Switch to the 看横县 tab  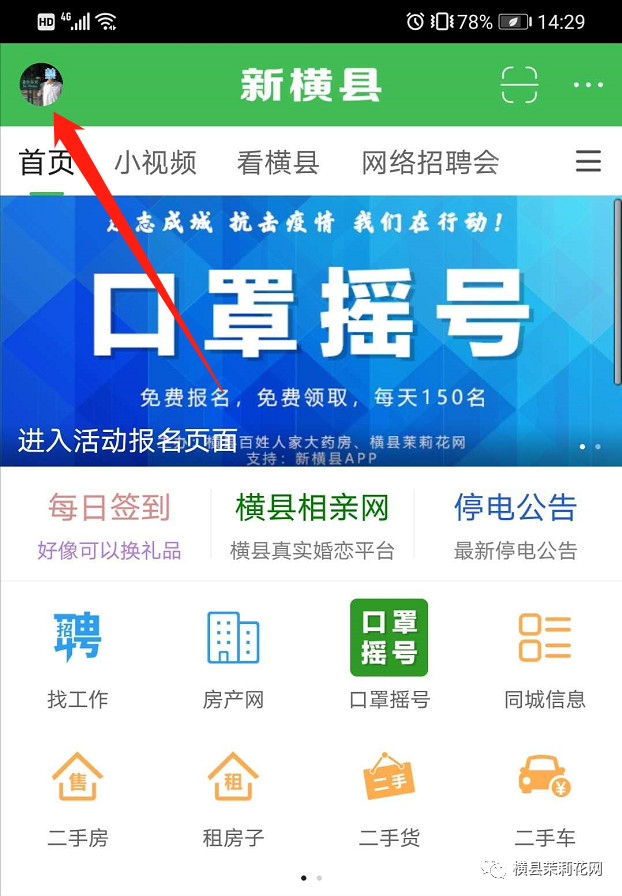(278, 162)
